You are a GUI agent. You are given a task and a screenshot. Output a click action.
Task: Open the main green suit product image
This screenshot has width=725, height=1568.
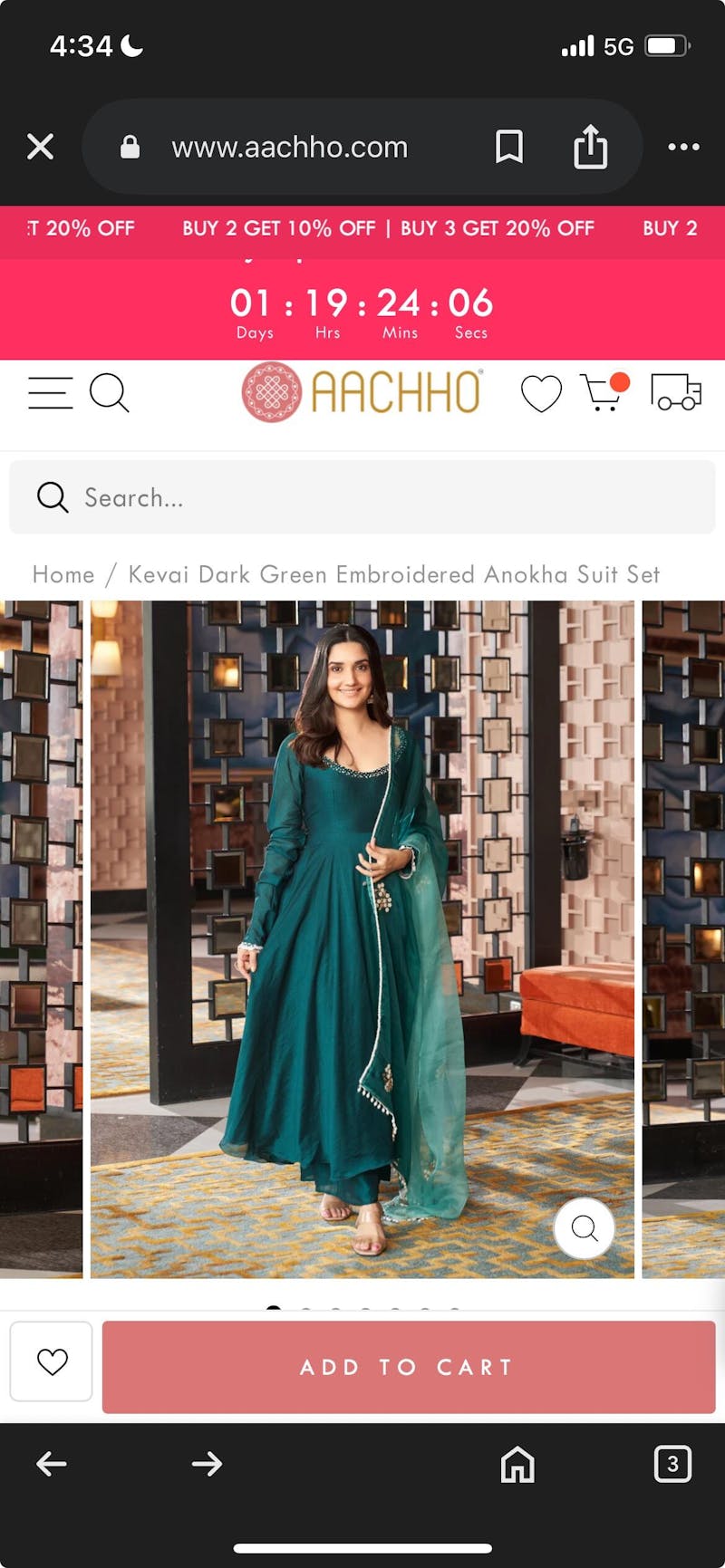point(362,938)
